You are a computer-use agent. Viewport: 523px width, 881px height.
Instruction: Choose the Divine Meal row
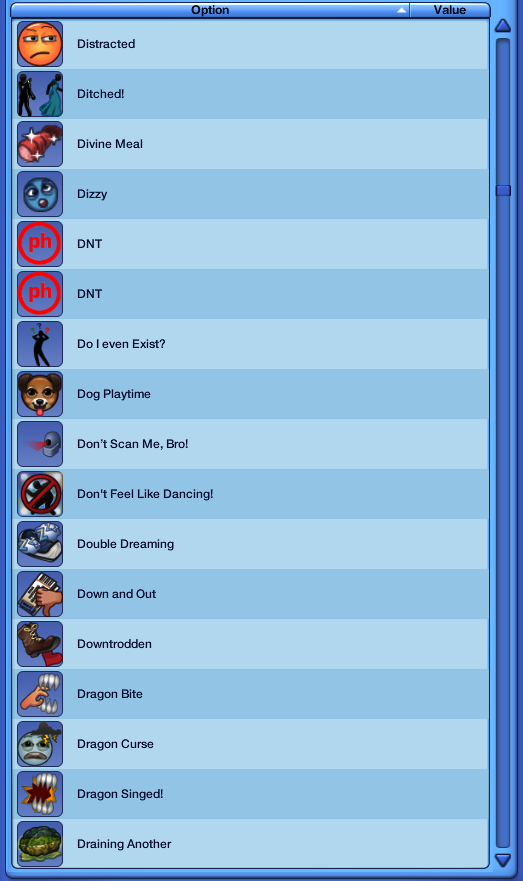coord(251,144)
